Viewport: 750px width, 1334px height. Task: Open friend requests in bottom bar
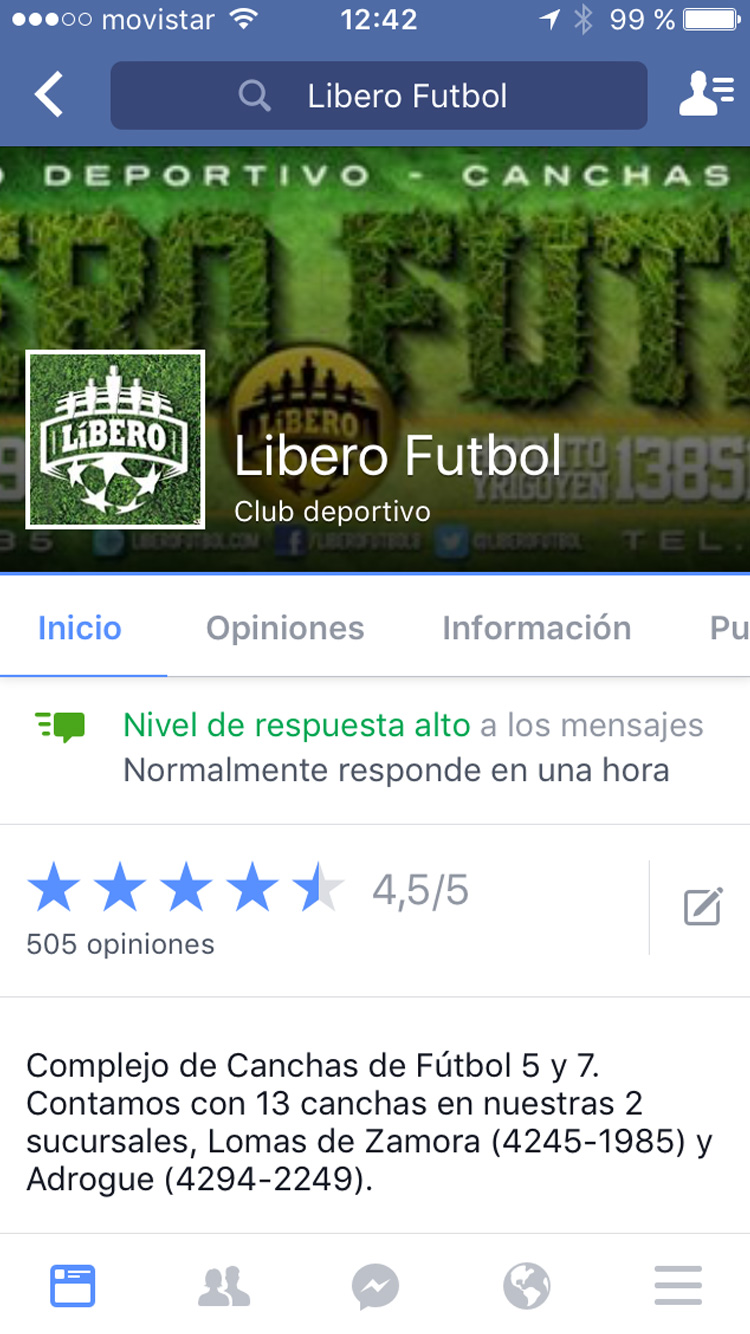tap(224, 1284)
